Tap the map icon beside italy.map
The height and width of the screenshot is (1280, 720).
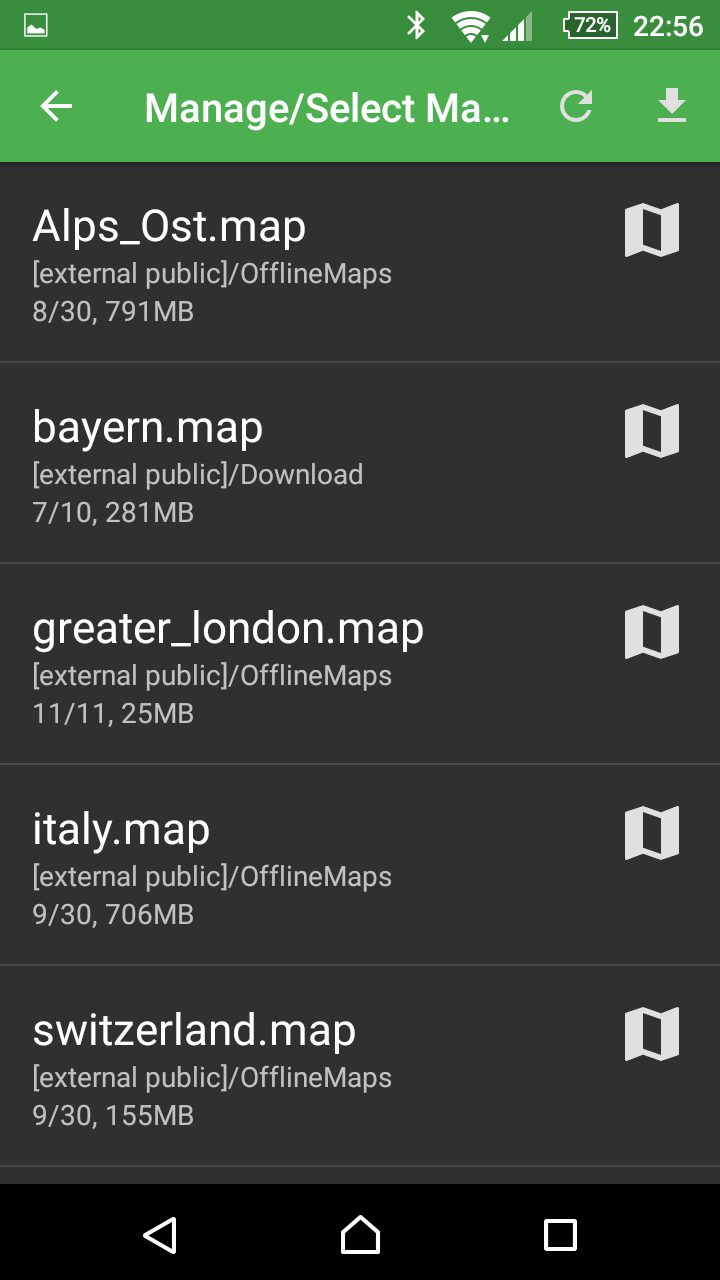pyautogui.click(x=652, y=833)
